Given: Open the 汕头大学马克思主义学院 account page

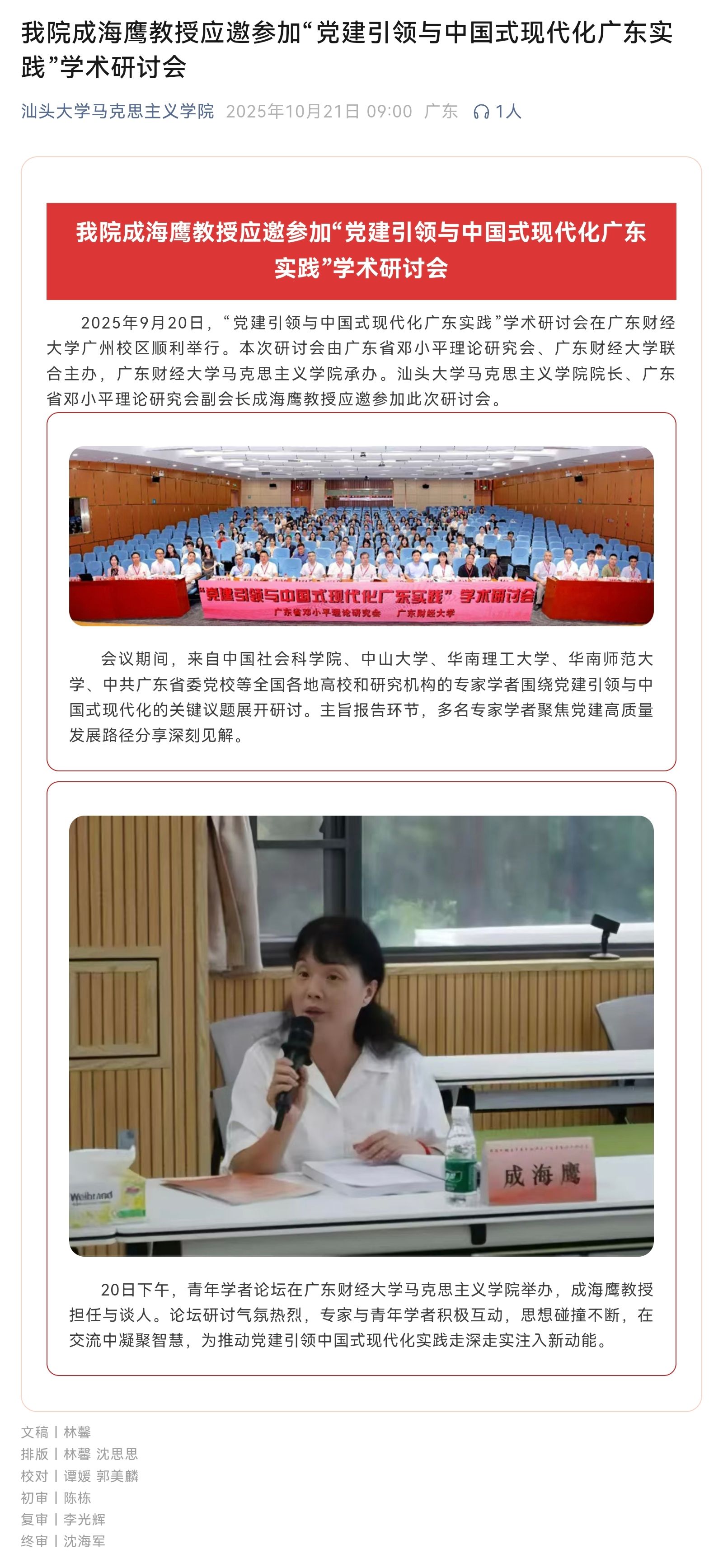Looking at the screenshot, I should click(x=117, y=112).
